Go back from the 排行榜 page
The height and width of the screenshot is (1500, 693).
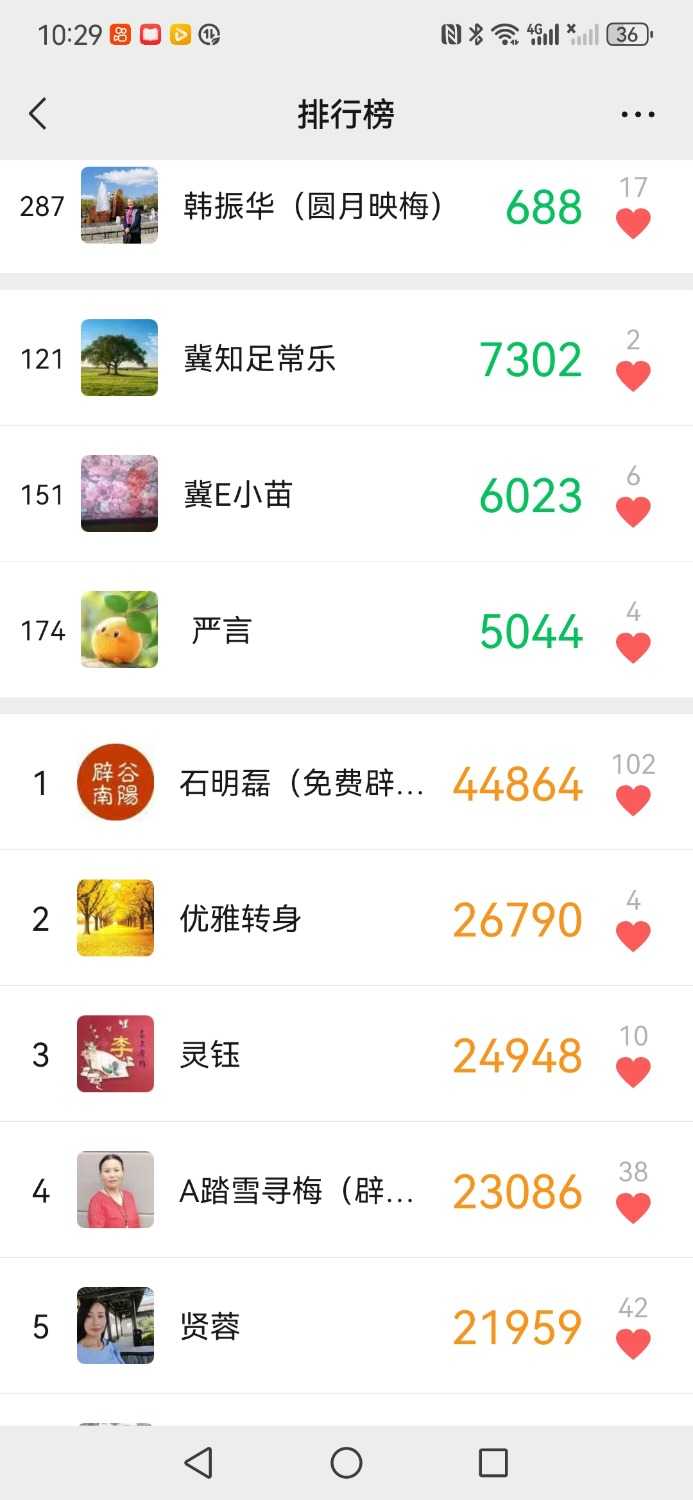(38, 114)
